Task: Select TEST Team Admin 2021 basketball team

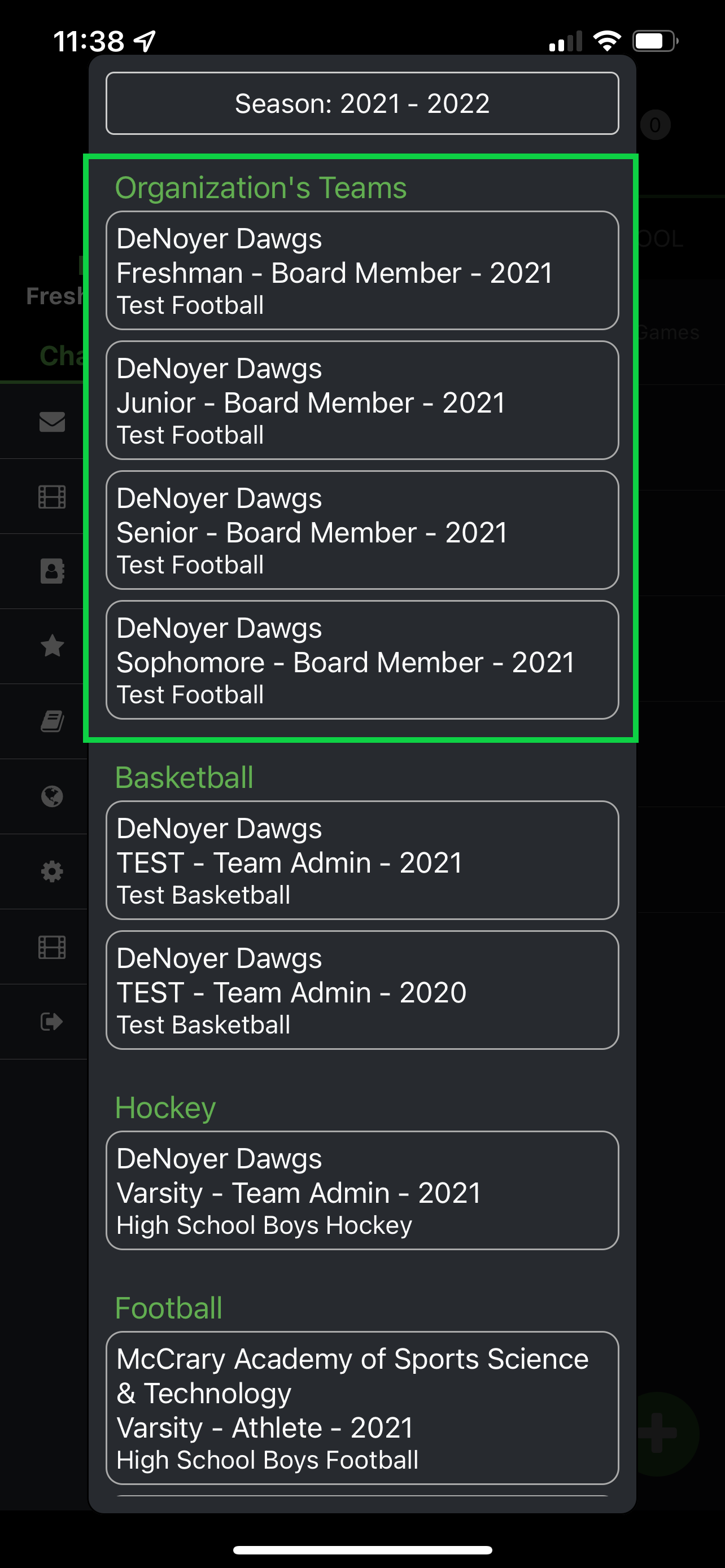Action: 362,860
